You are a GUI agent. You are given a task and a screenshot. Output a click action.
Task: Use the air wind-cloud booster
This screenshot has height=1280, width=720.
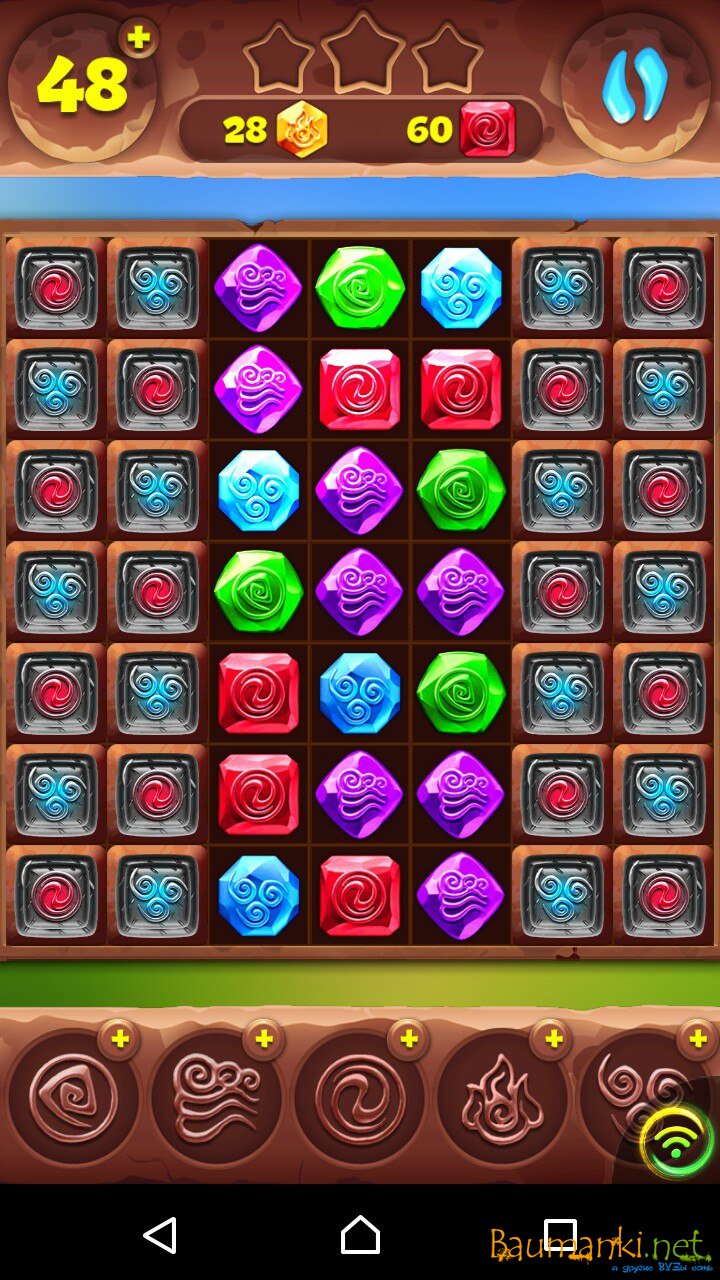click(x=216, y=1098)
